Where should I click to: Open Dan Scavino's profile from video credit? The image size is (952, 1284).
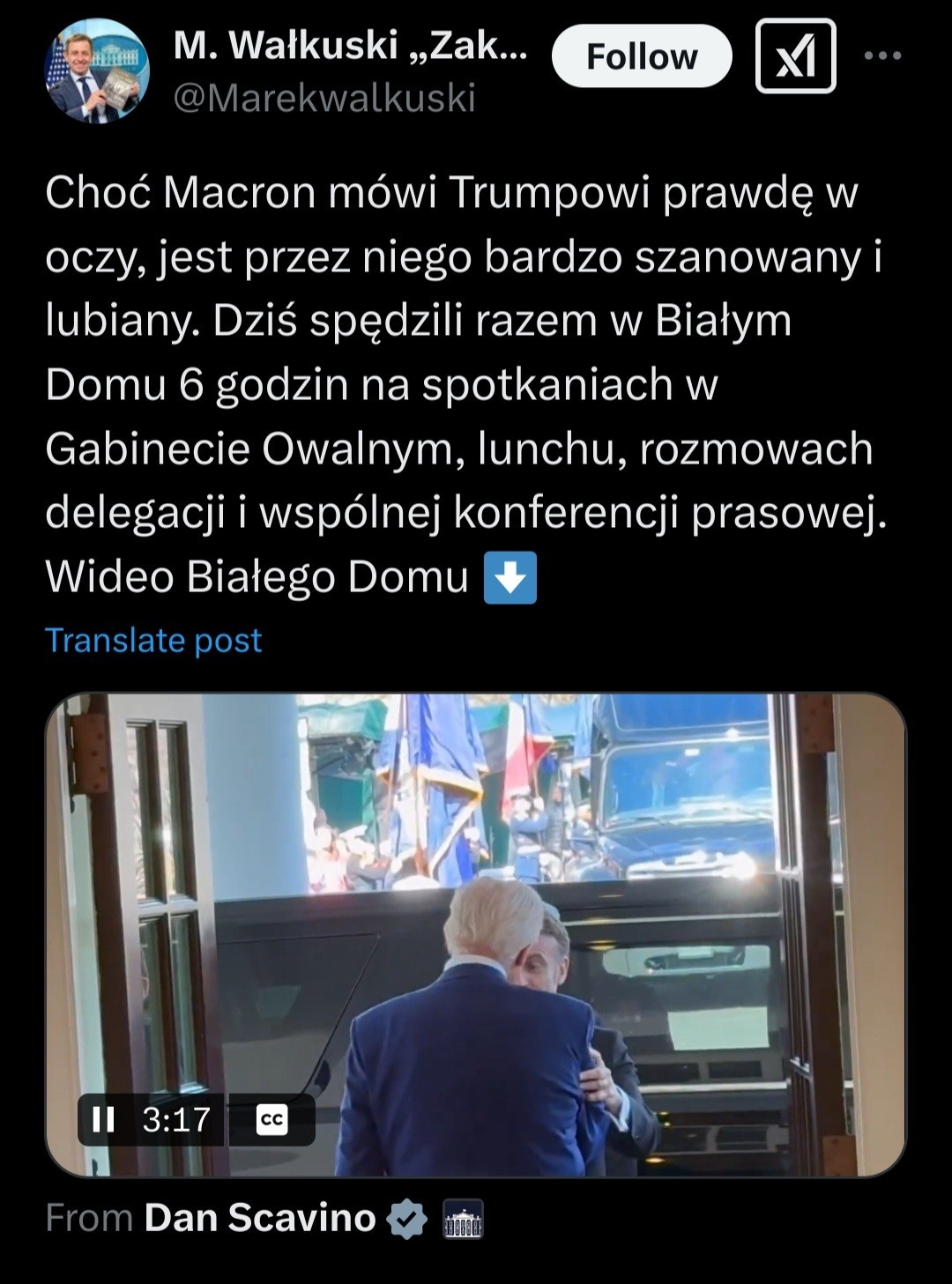pos(259,1218)
